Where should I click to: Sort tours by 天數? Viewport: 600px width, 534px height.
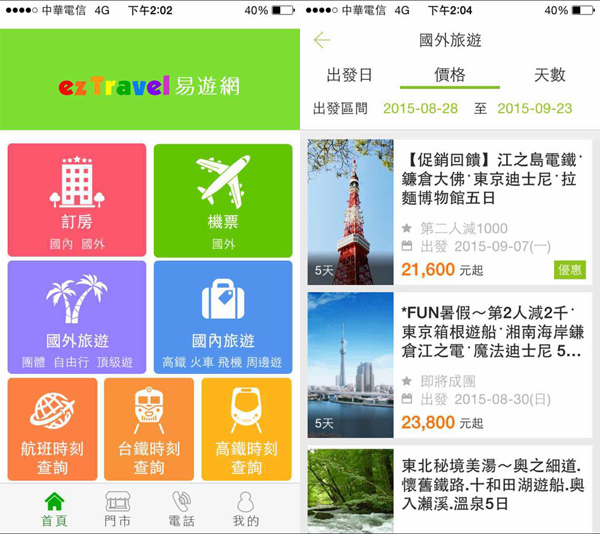[x=549, y=75]
